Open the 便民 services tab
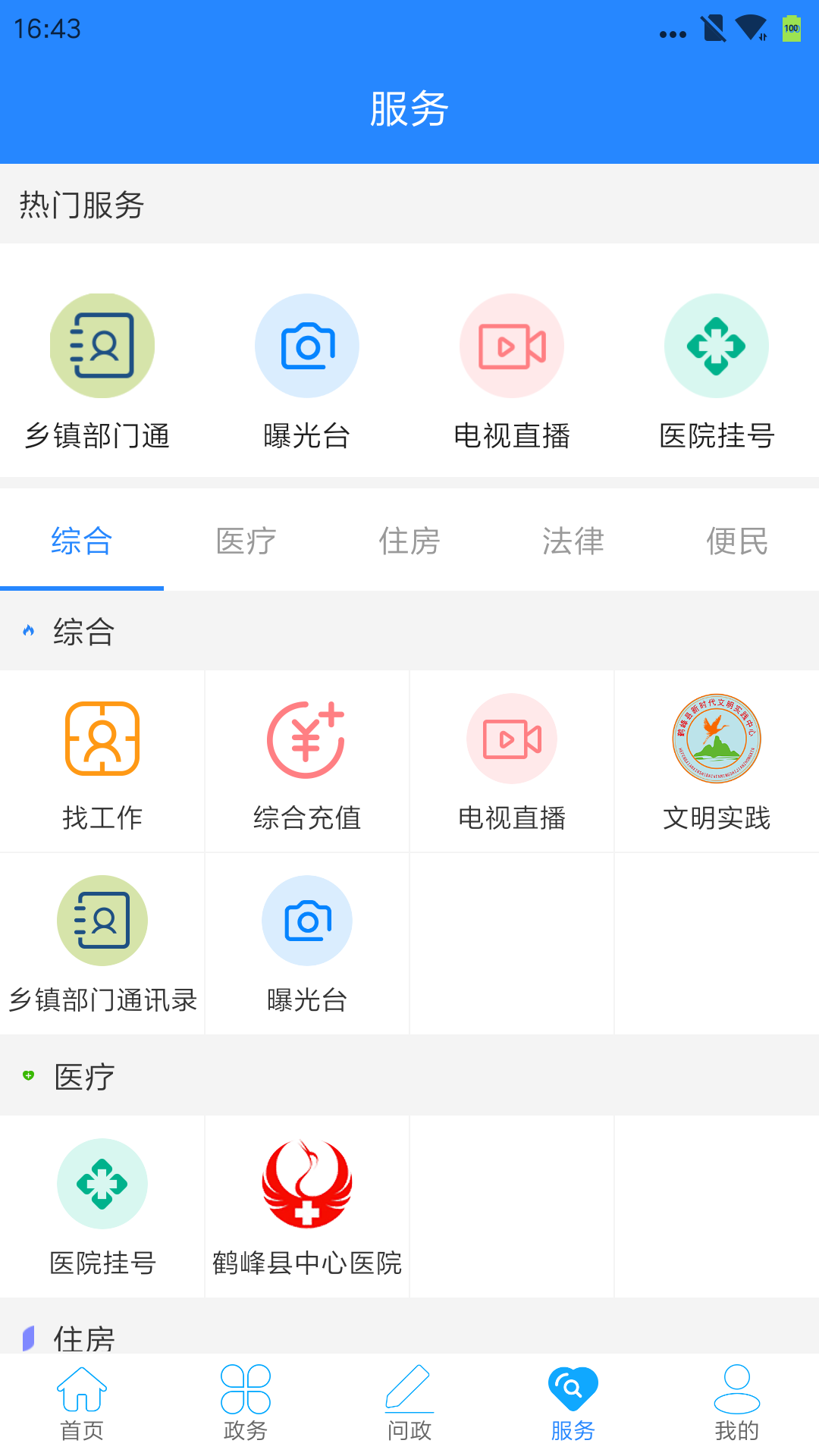Screen dimensions: 819x1456 click(737, 542)
